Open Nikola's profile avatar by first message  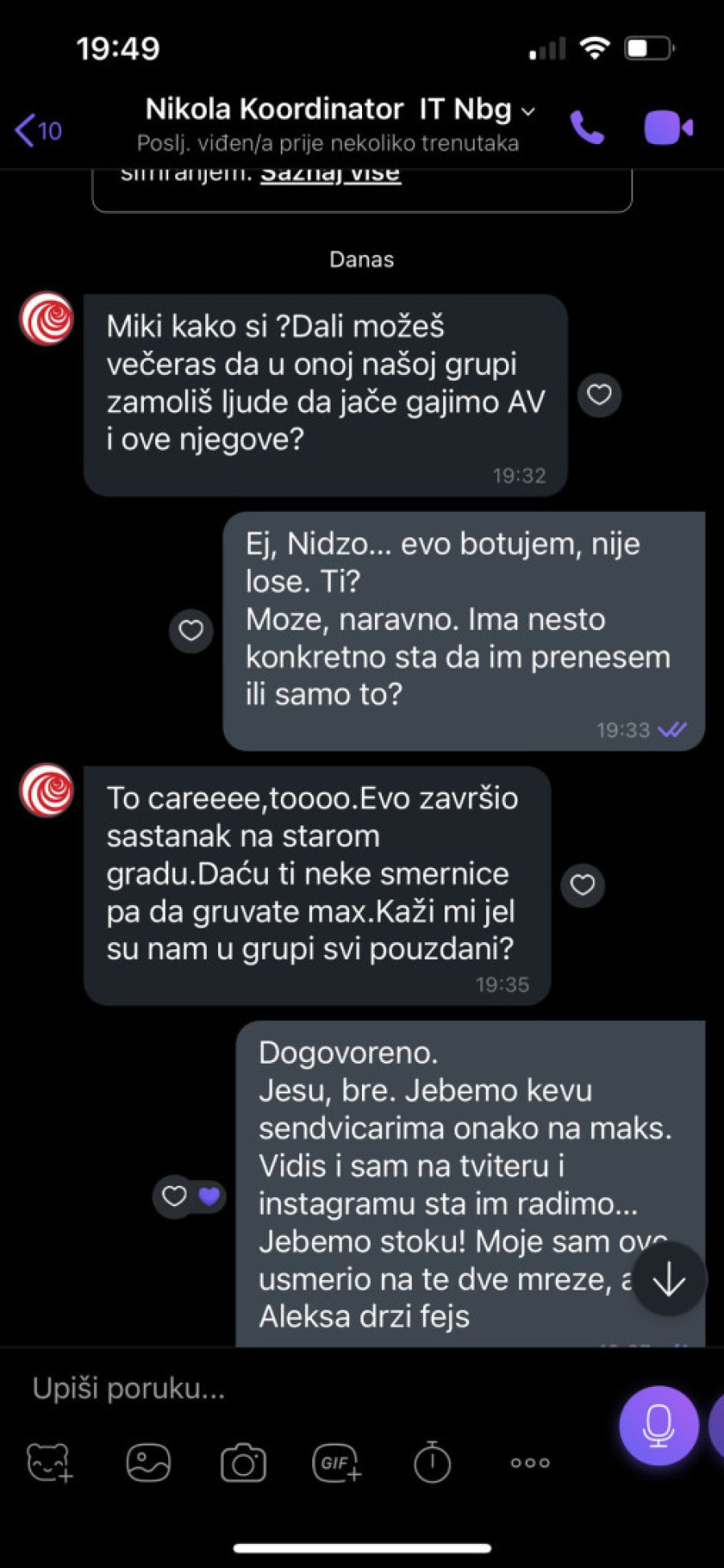47,319
